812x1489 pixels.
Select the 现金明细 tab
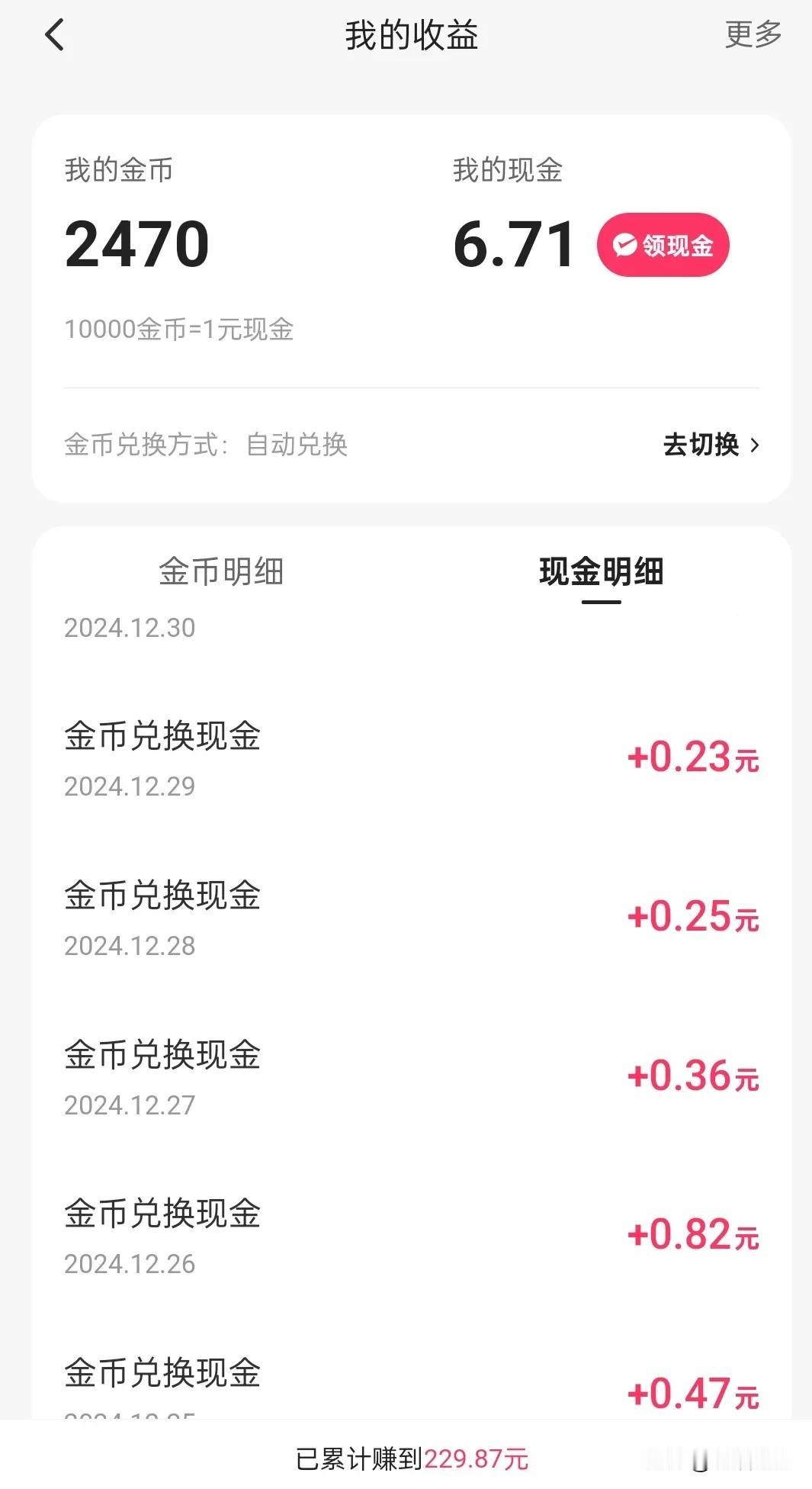coord(601,572)
